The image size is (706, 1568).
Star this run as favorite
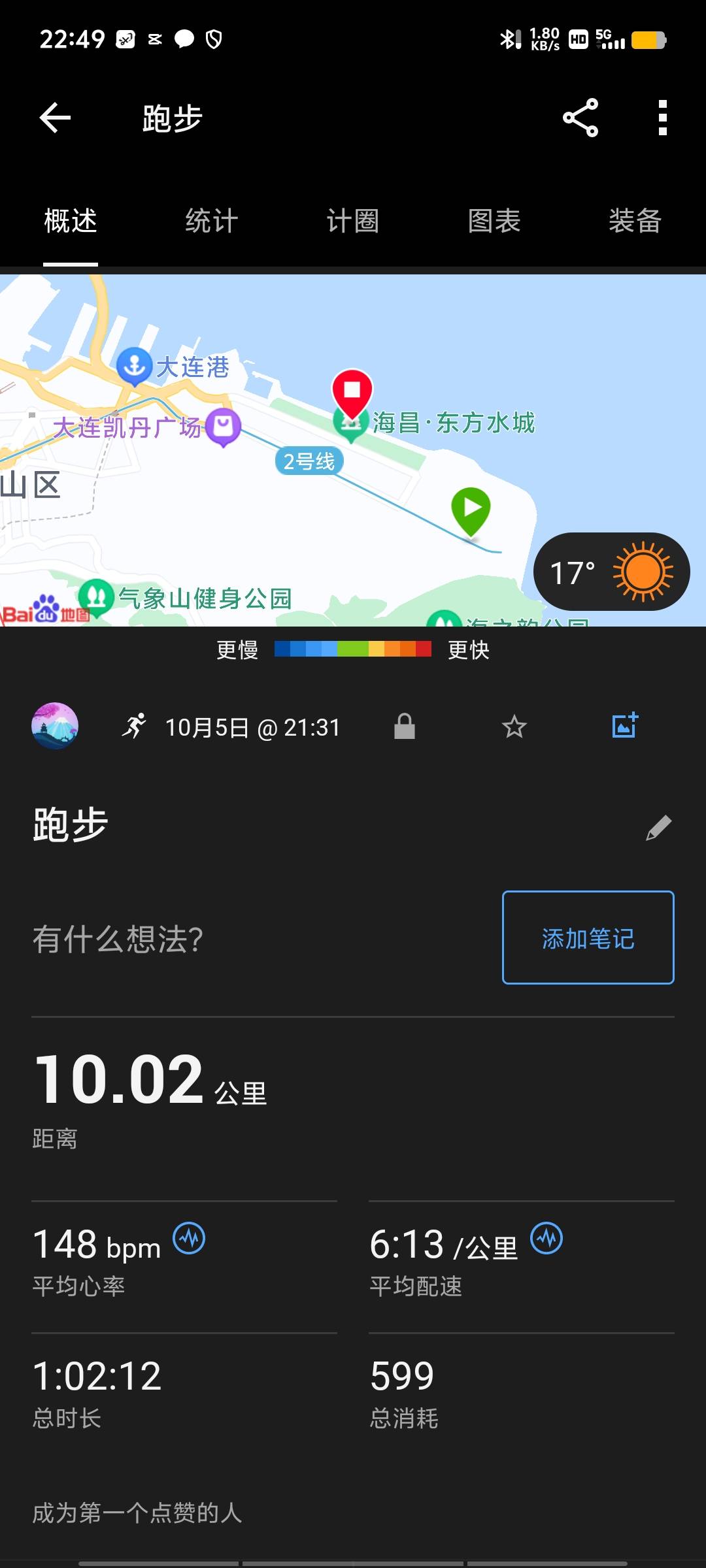point(514,726)
